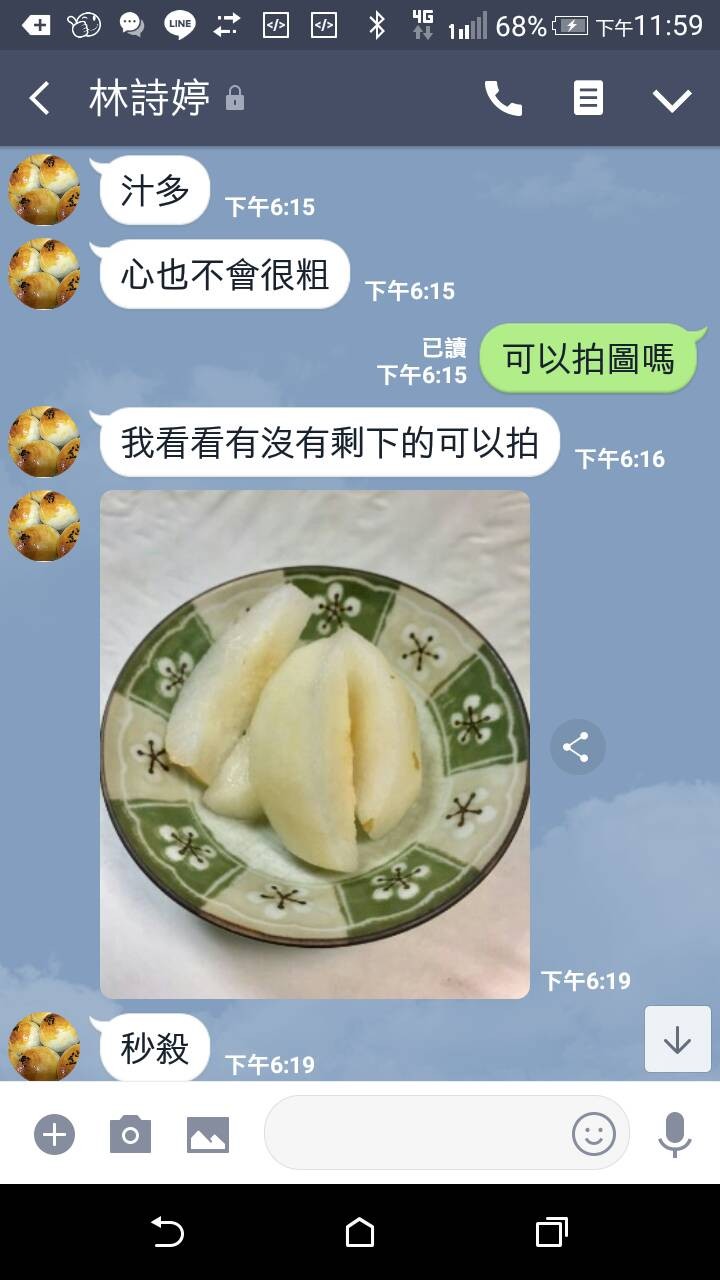View profile picture beside 汁多 message

44,189
